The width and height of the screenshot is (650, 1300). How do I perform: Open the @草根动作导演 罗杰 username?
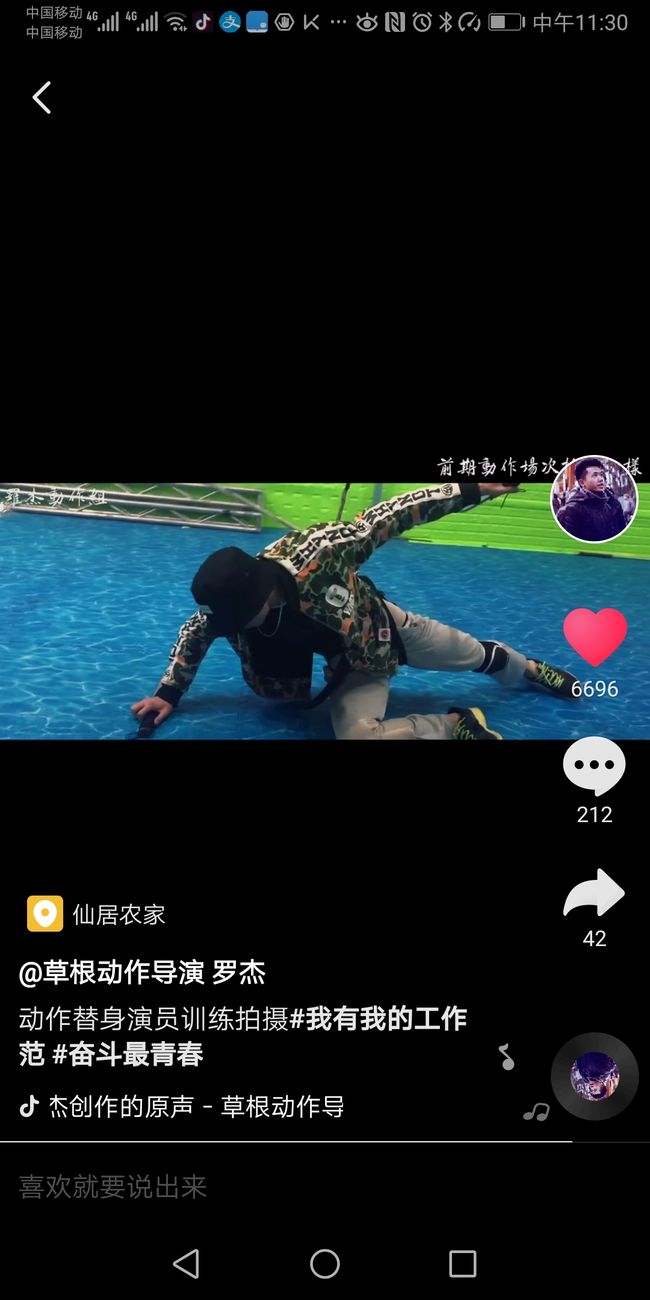point(142,972)
